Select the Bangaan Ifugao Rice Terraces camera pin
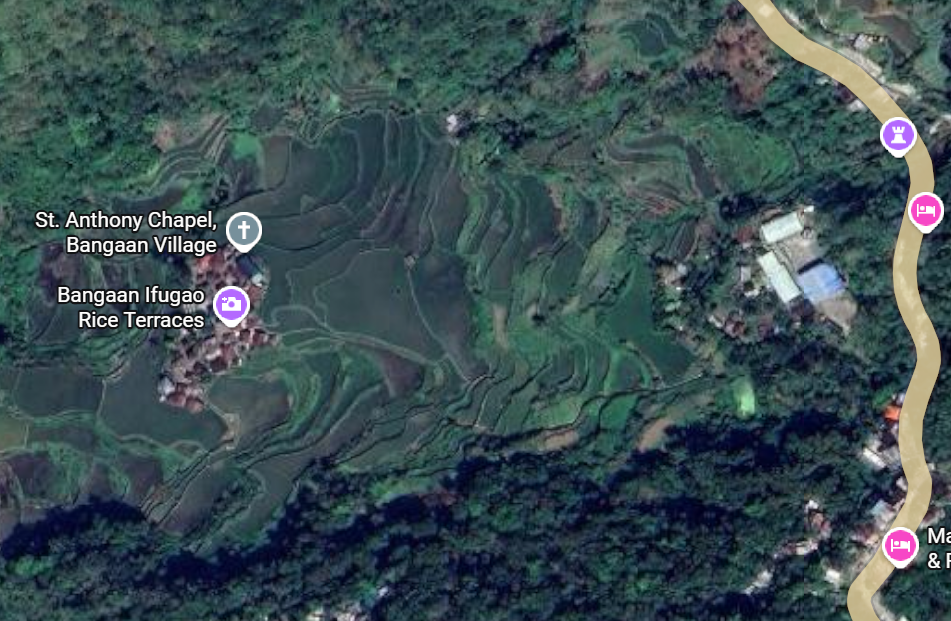 tap(231, 304)
